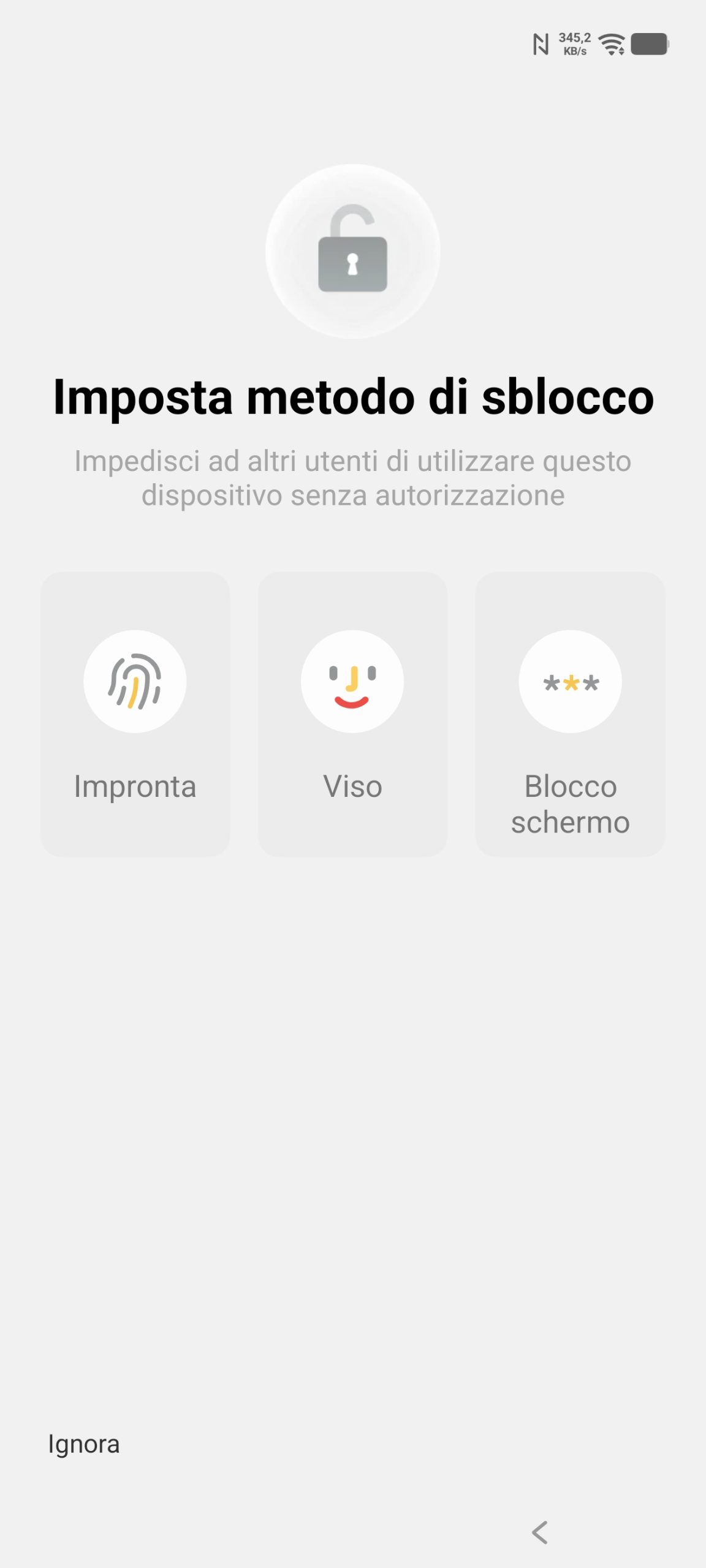Choose Impronta fingerprint unlock method
Viewport: 706px width, 1568px height.
click(135, 714)
